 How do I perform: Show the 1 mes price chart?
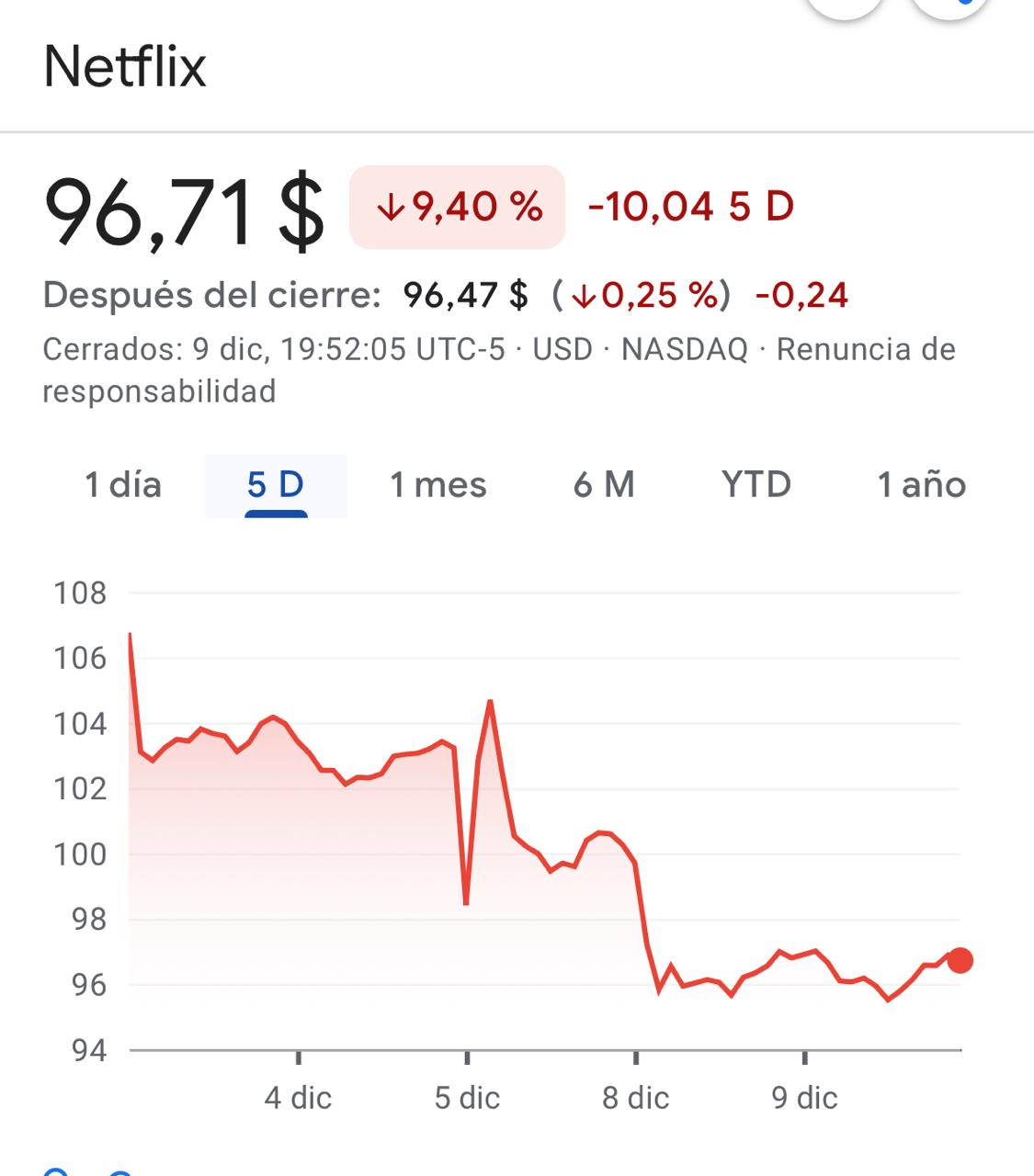[x=438, y=484]
